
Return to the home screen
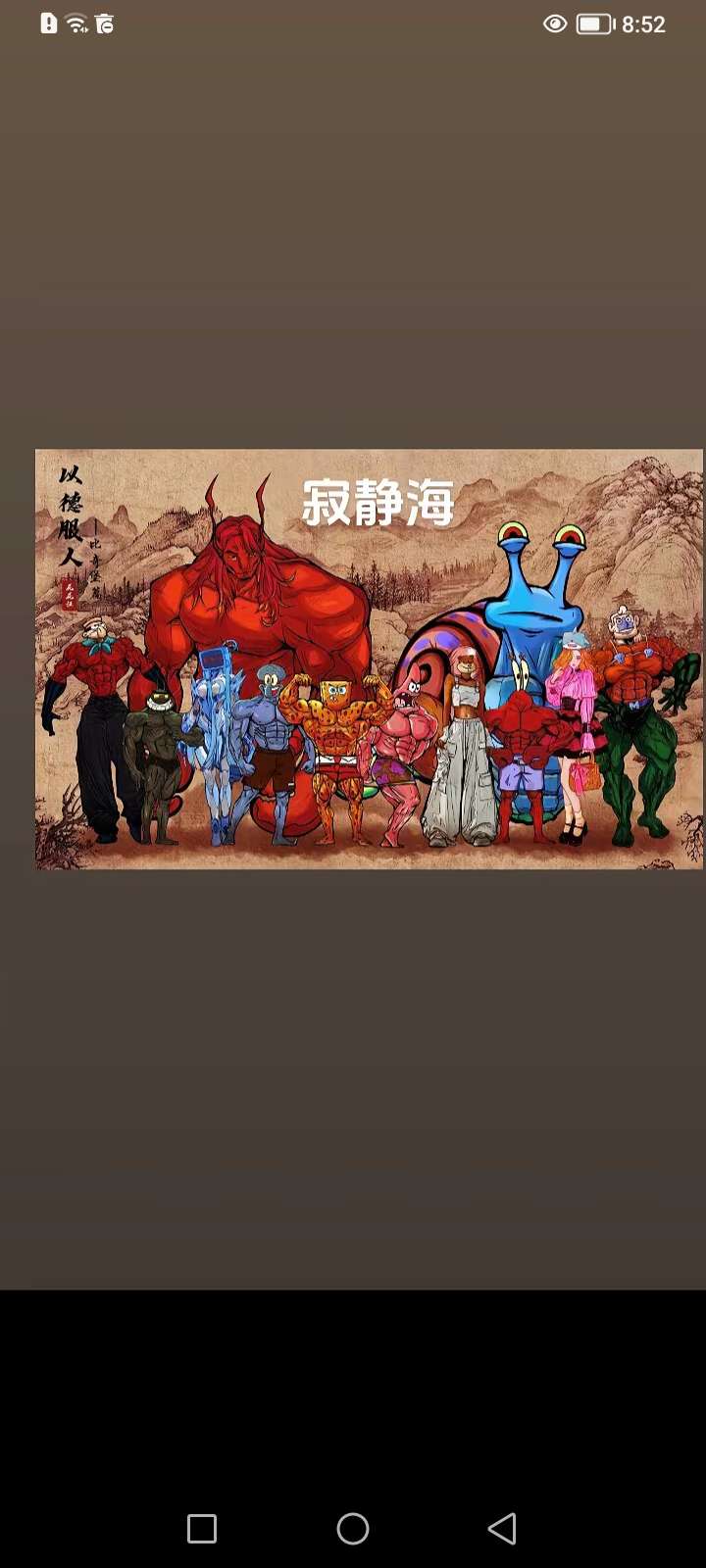[x=353, y=1528]
